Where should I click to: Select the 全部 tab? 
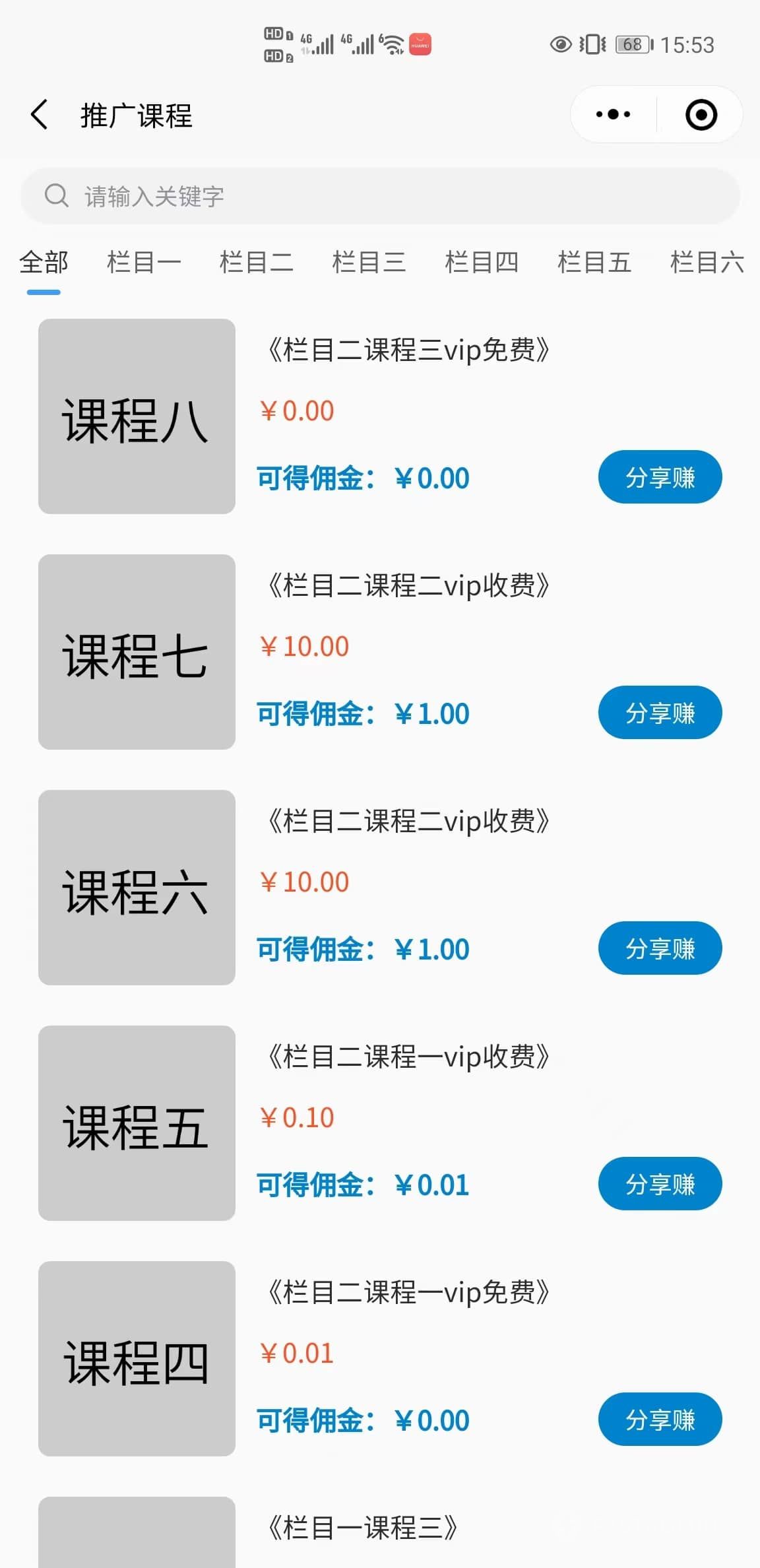pyautogui.click(x=44, y=263)
